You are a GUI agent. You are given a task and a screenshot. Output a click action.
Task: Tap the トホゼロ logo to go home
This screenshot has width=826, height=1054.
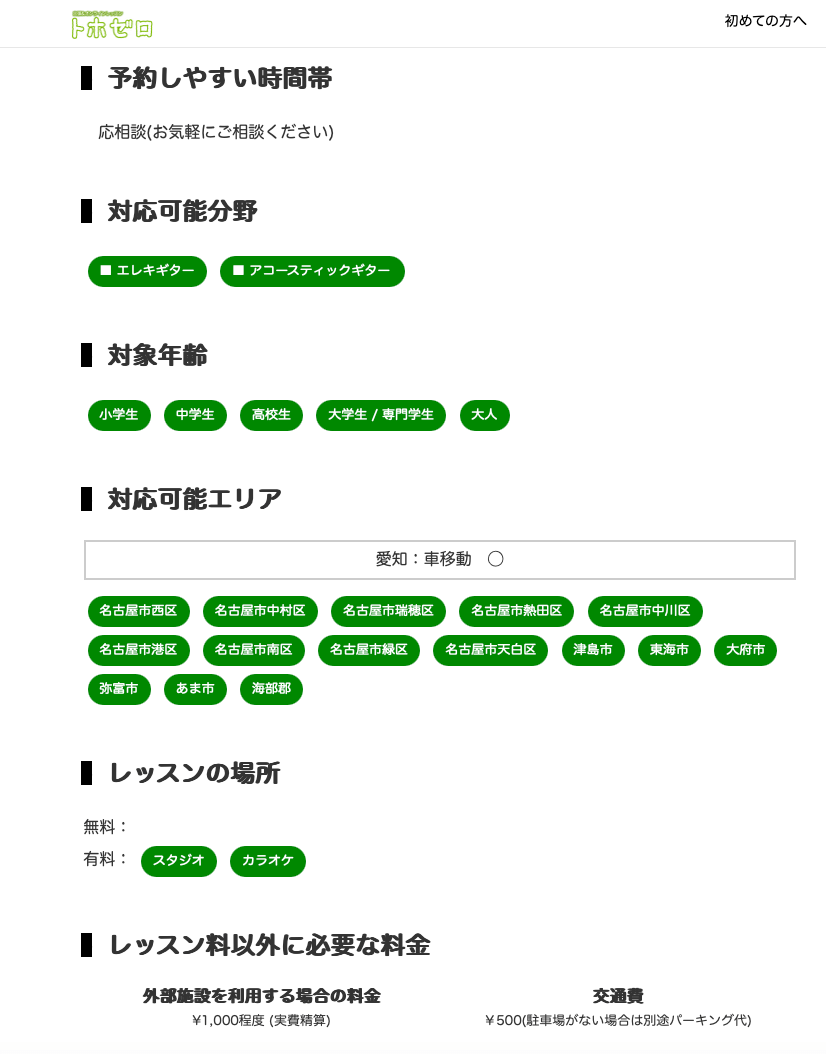[x=112, y=25]
